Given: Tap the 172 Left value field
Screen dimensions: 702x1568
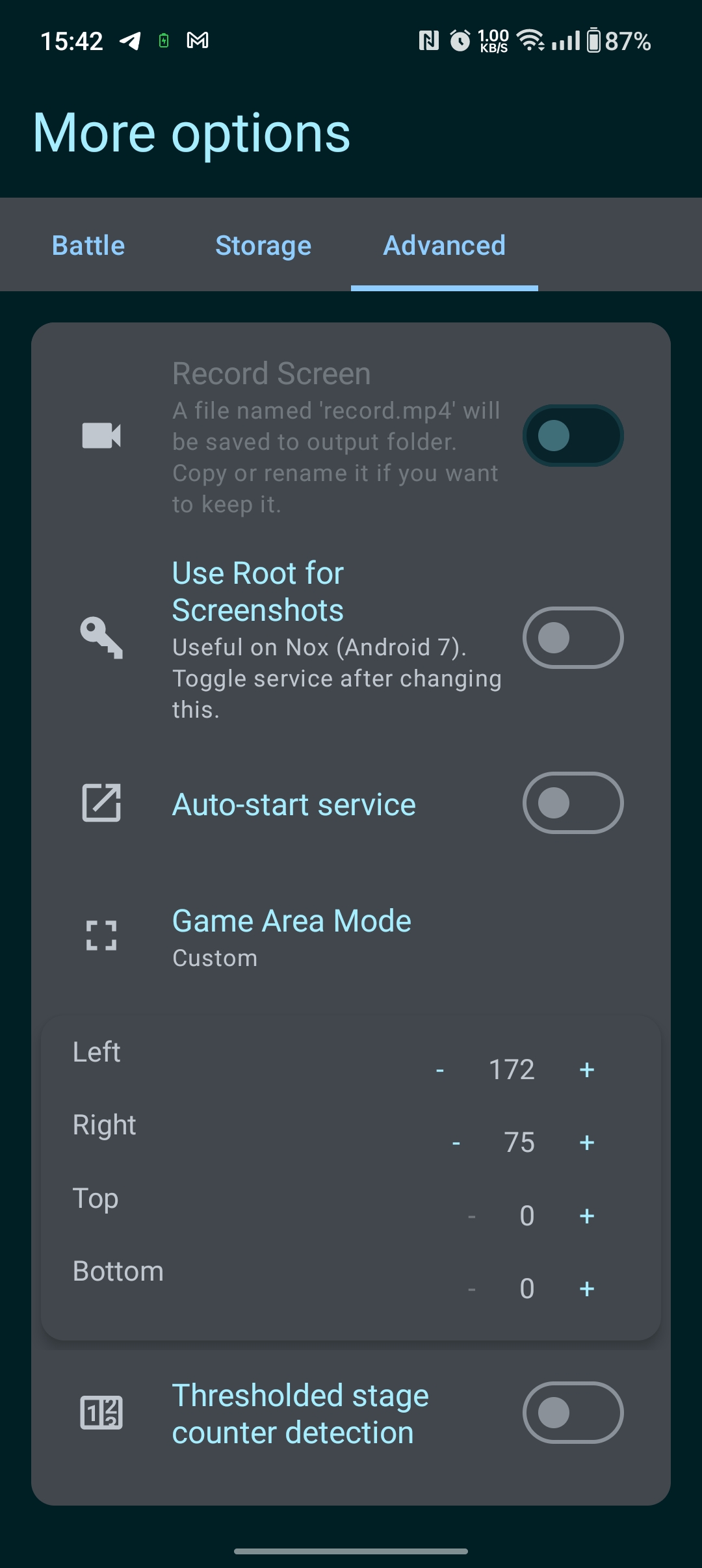Looking at the screenshot, I should click(511, 1069).
